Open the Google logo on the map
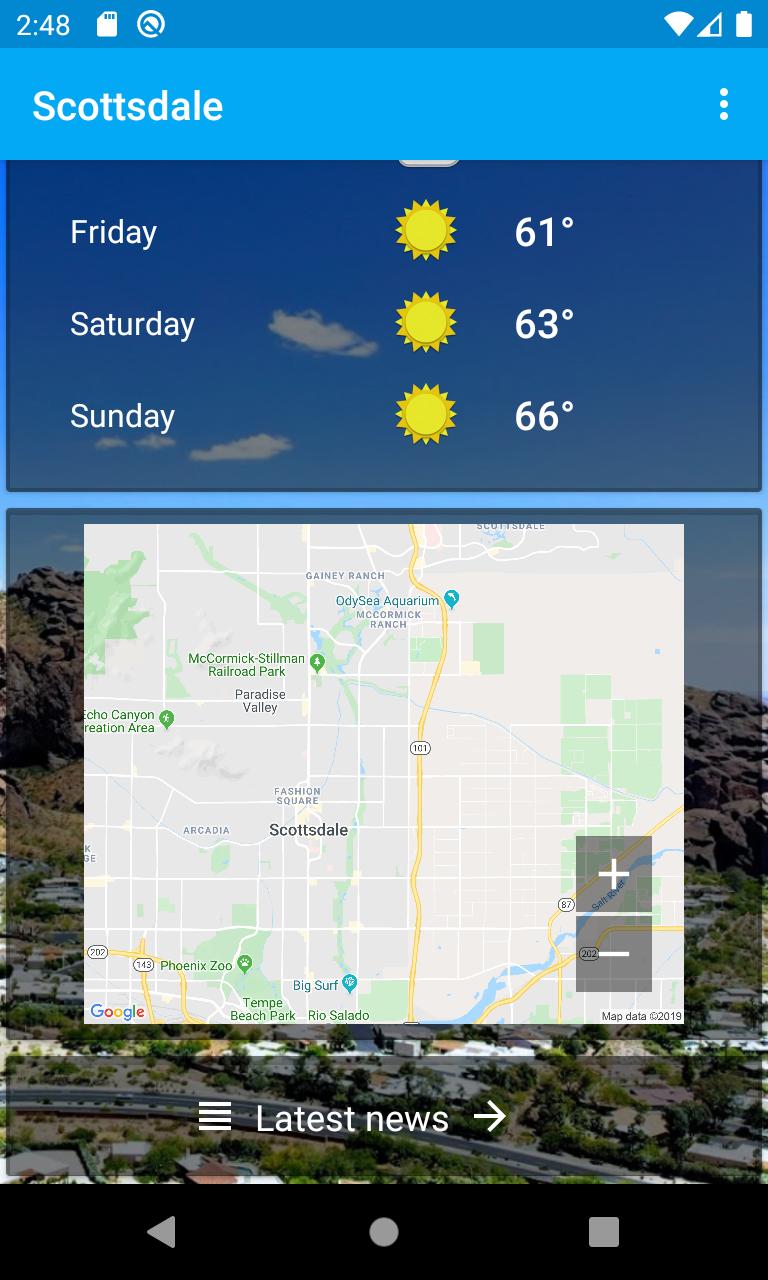 tap(116, 1011)
